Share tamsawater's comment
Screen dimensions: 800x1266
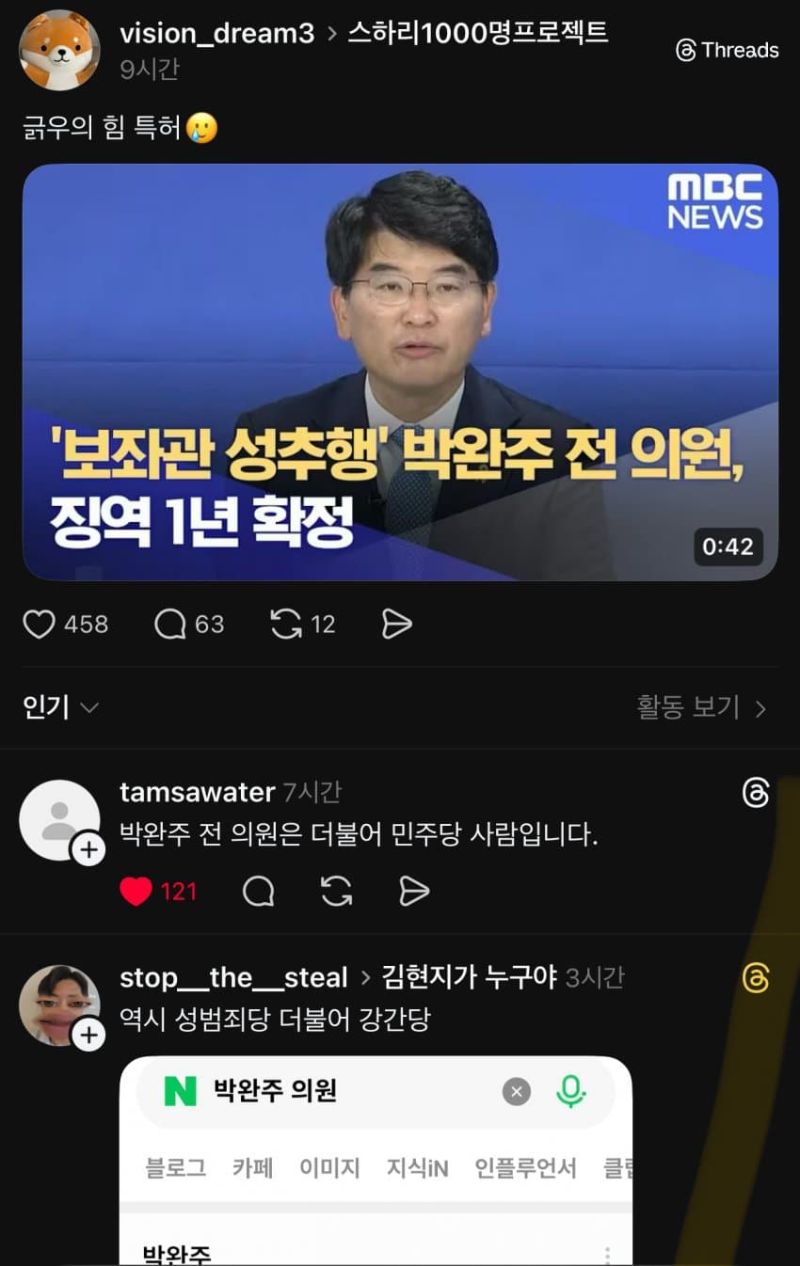[x=414, y=891]
